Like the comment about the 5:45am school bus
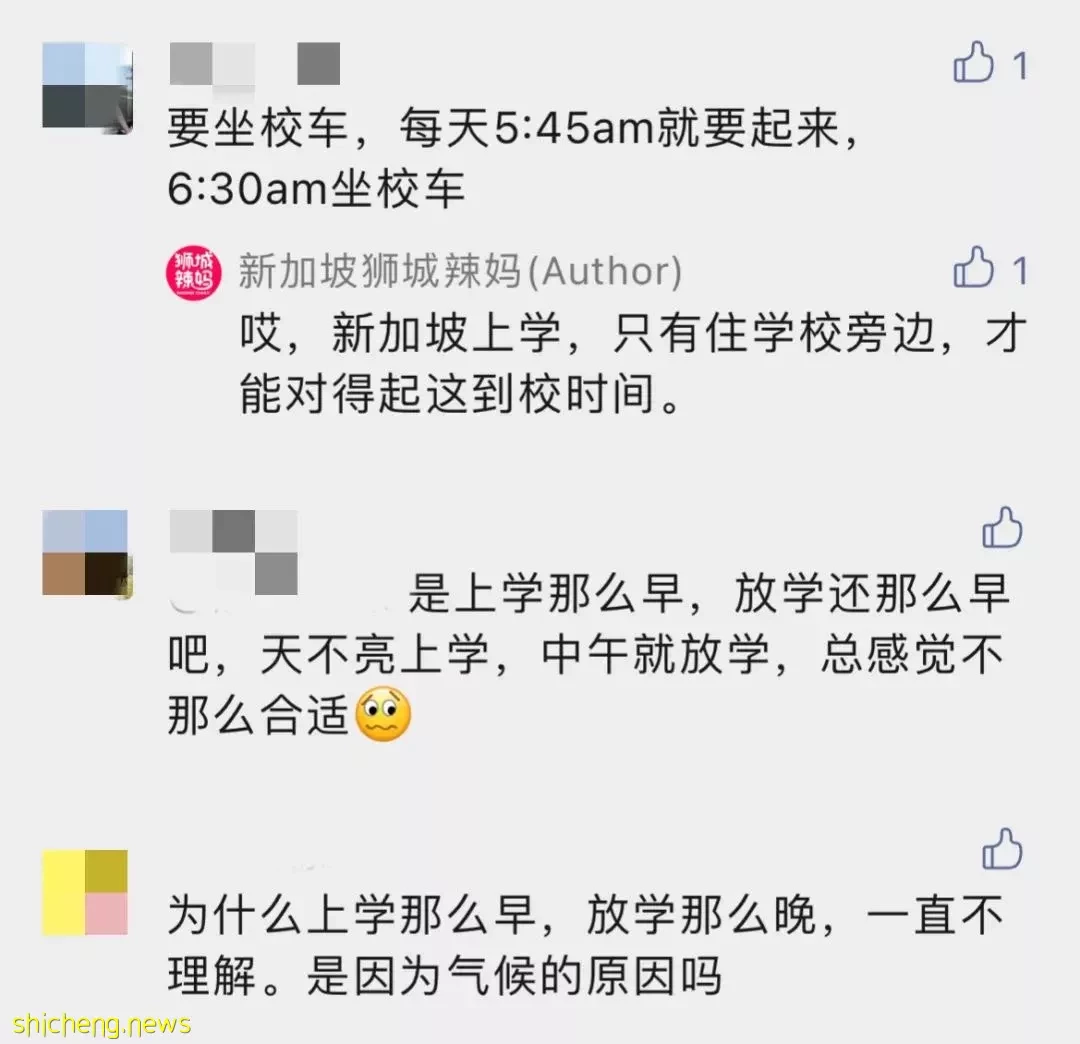Viewport: 1080px width, 1044px height. click(974, 65)
